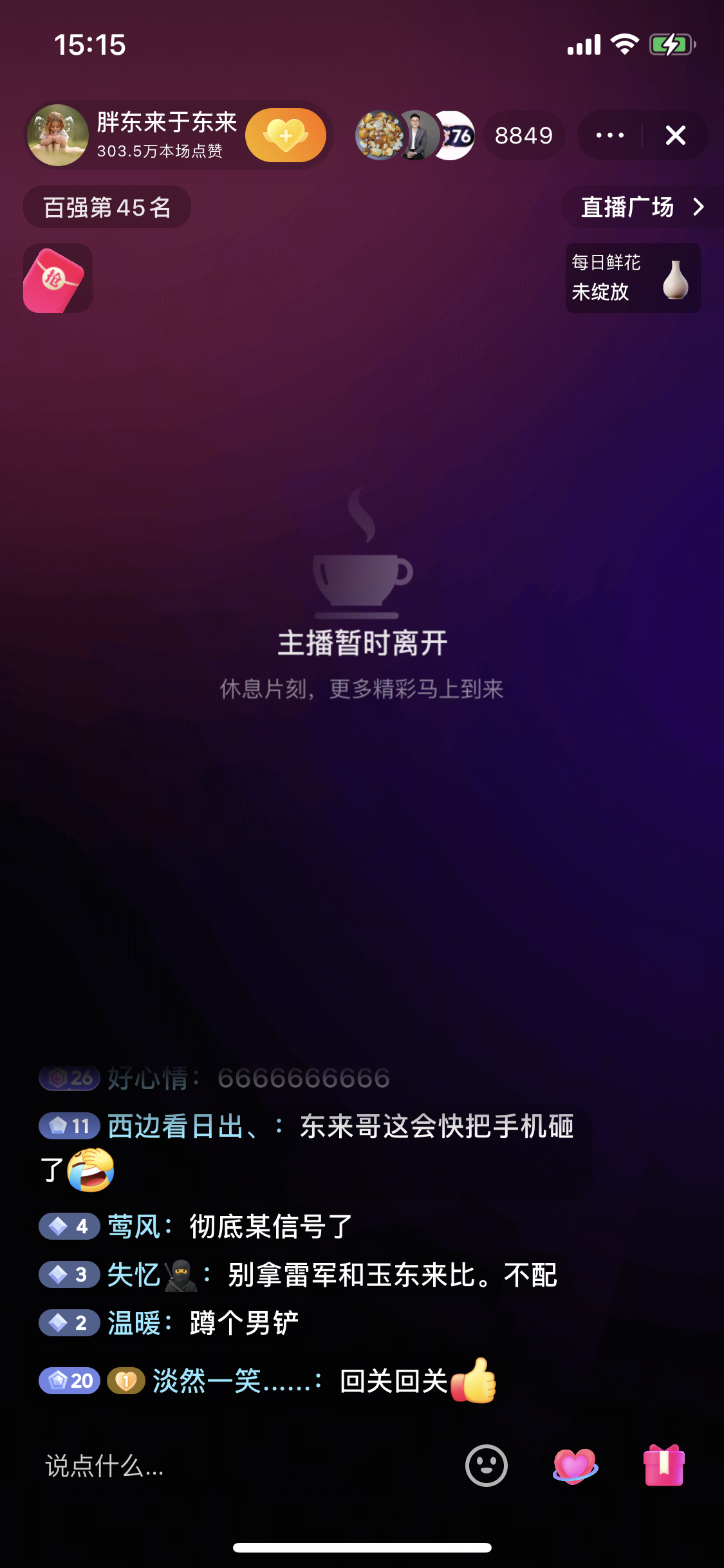
Task: Follow the streamer with the heart plus button
Action: pyautogui.click(x=286, y=135)
